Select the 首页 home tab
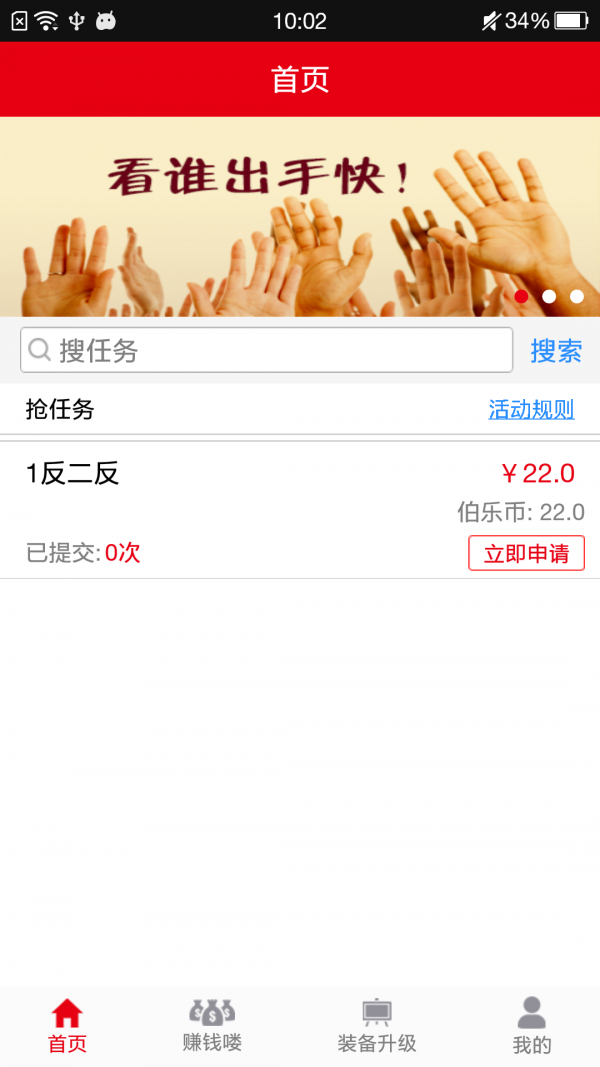Screen dimensions: 600x1067 click(67, 1026)
